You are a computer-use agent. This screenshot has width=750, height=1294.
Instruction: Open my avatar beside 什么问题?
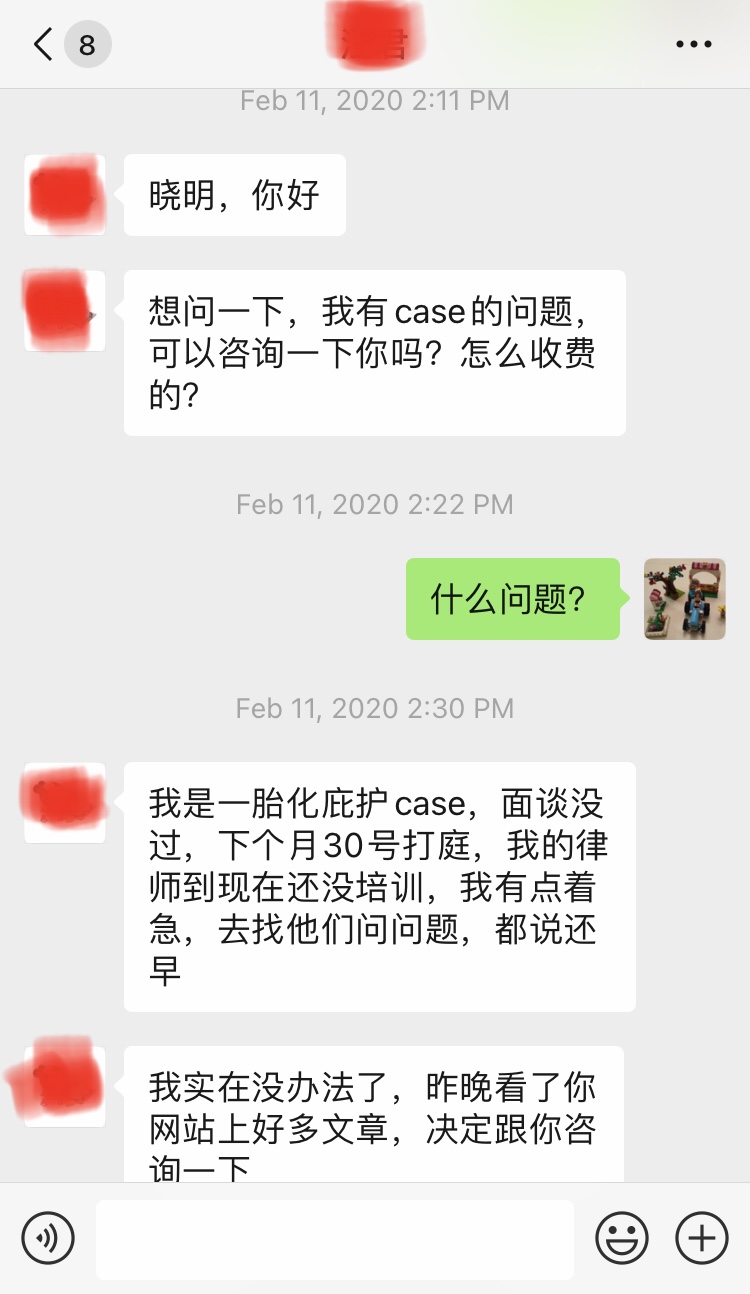(x=685, y=599)
